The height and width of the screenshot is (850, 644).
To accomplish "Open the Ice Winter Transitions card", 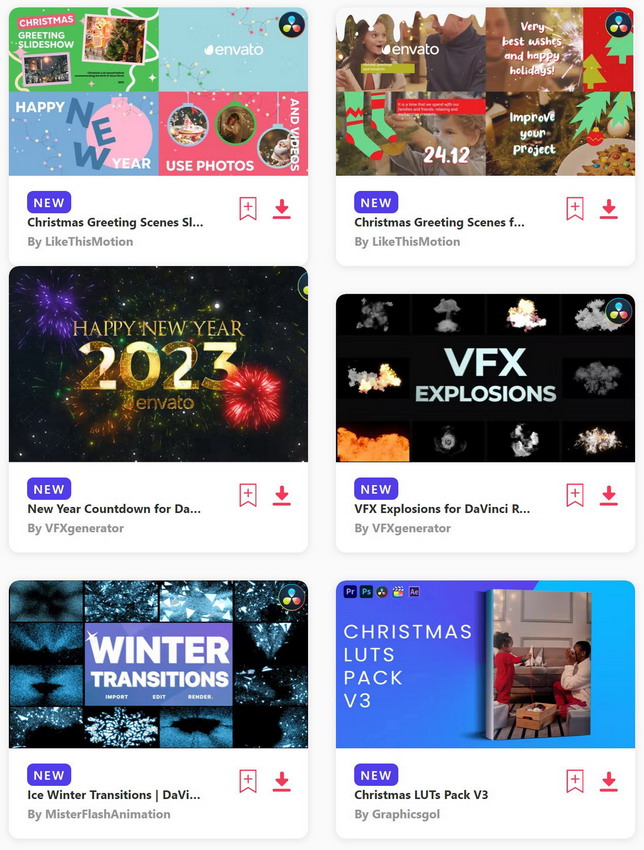I will point(158,664).
